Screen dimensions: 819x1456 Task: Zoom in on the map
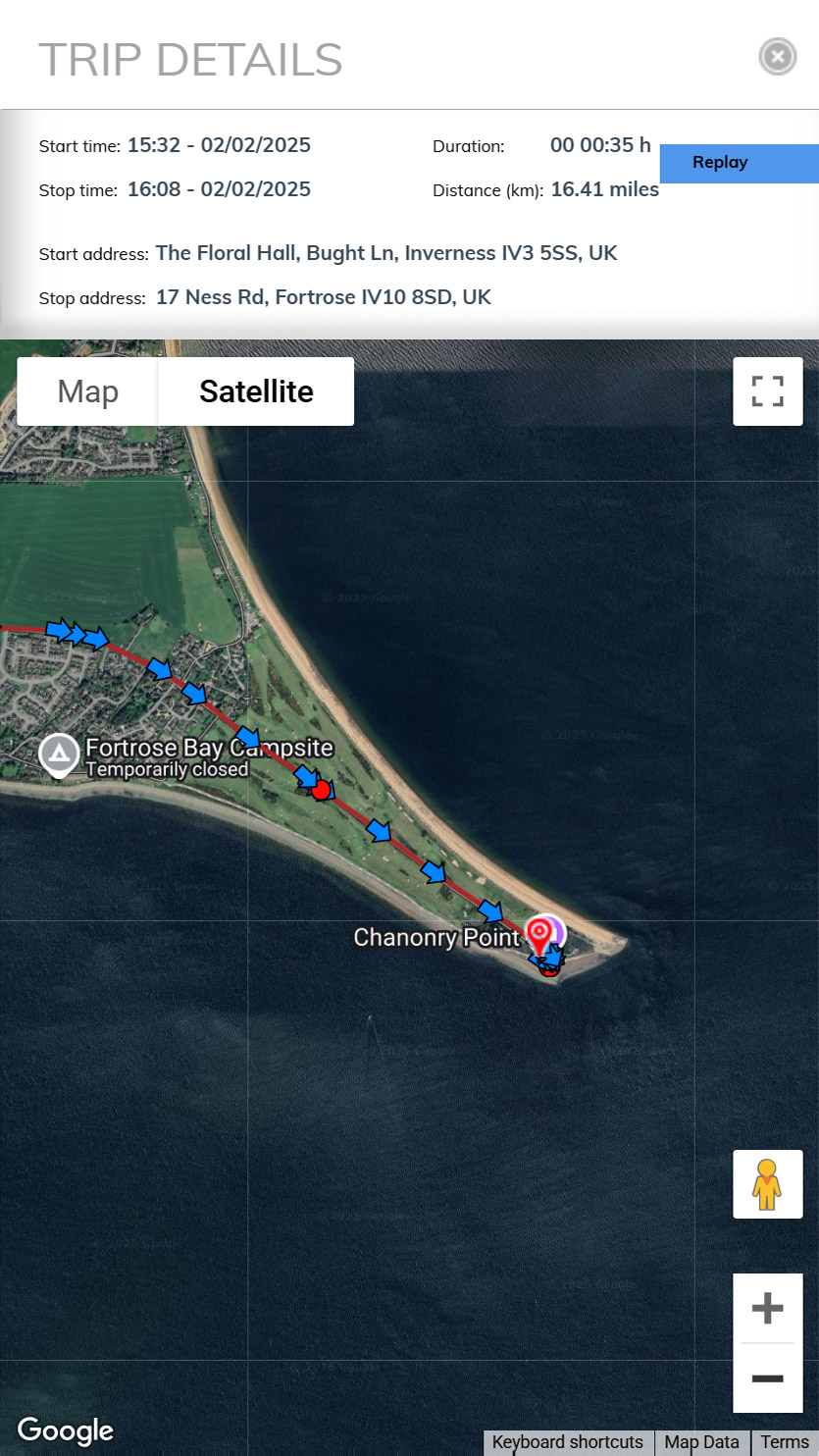tap(767, 1308)
